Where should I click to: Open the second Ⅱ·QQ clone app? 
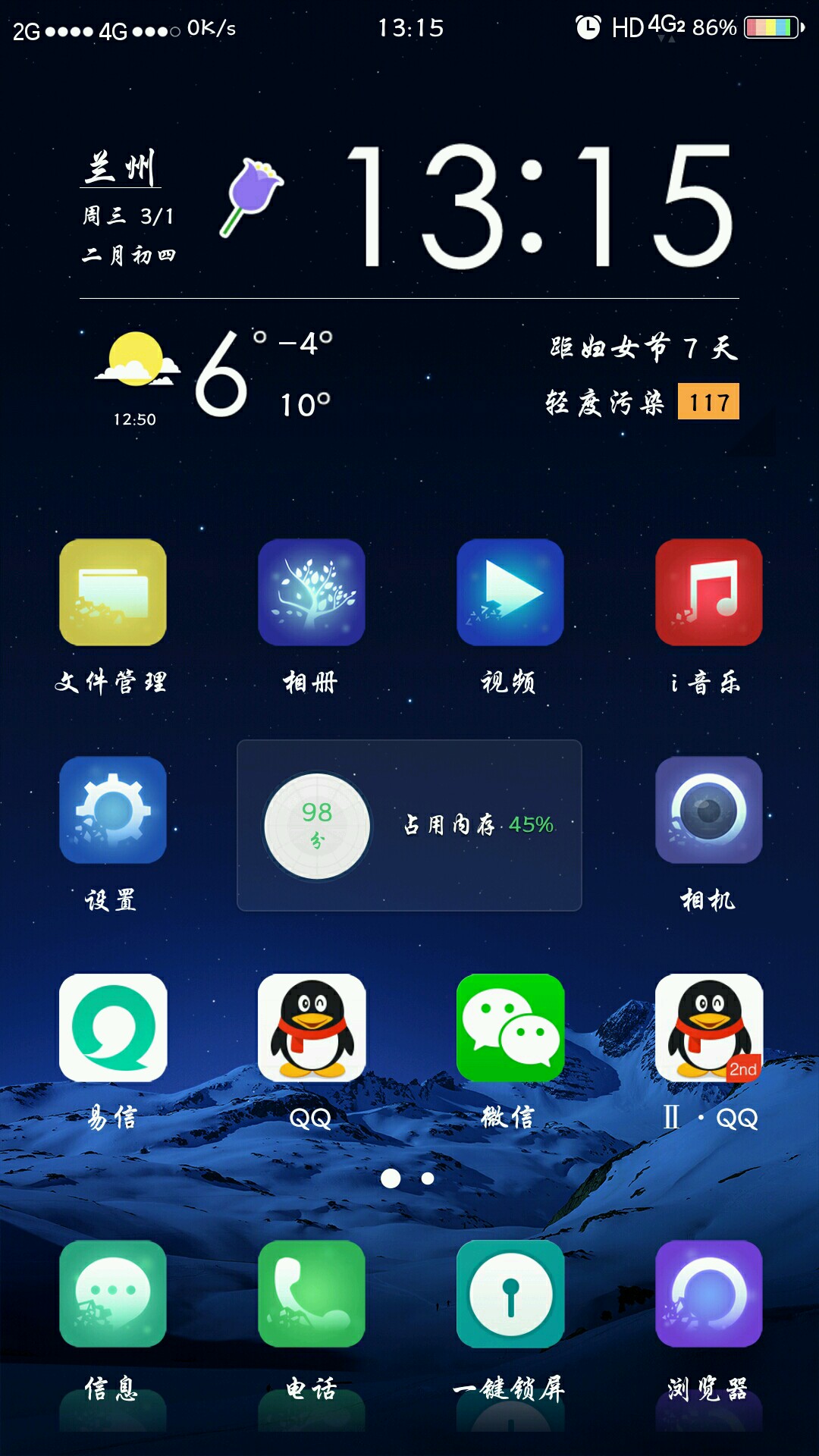coord(709,1028)
